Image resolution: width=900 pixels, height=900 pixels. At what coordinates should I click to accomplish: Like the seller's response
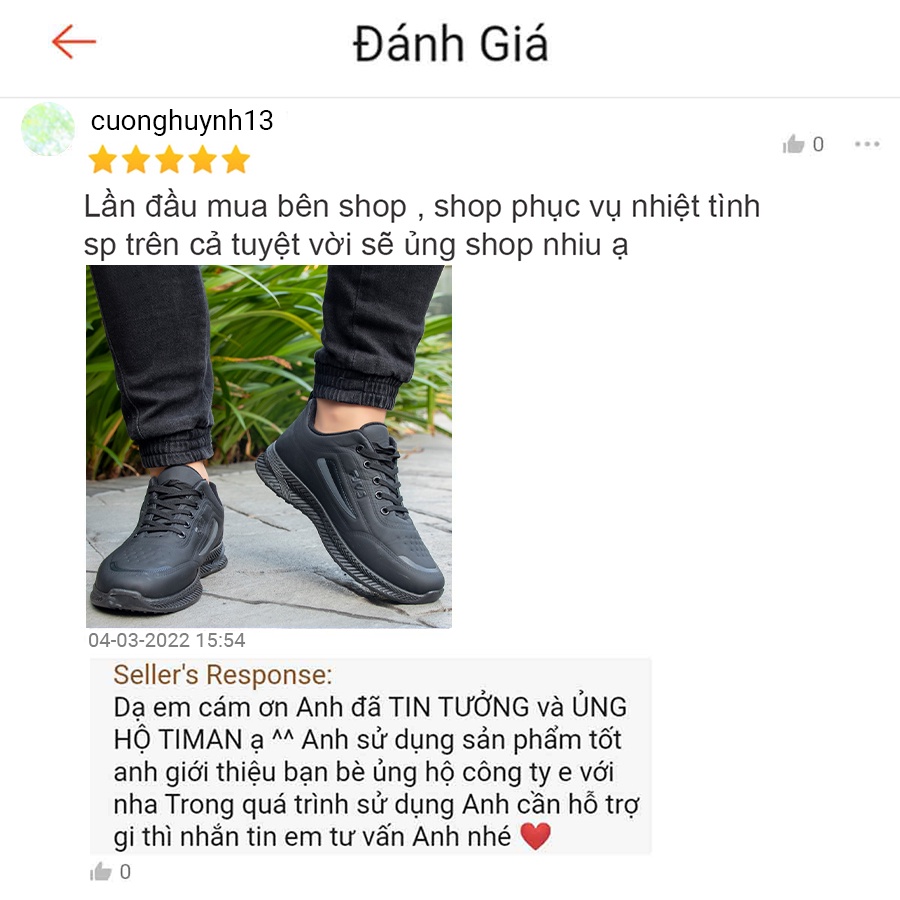pos(101,872)
